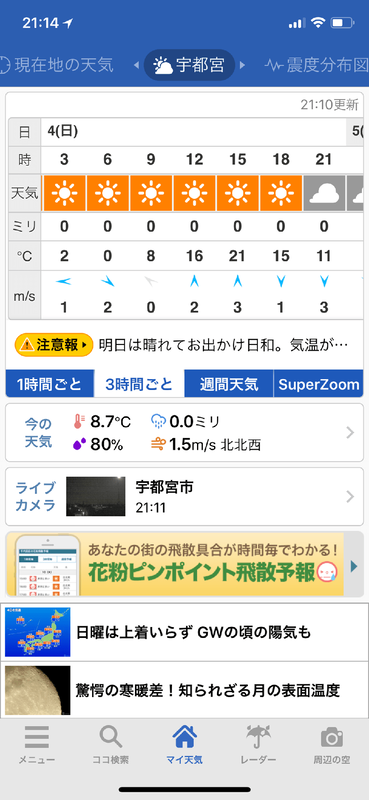Read 日曜は上着いらず GWの頃の陽気も article
The image size is (369, 800).
[184, 633]
